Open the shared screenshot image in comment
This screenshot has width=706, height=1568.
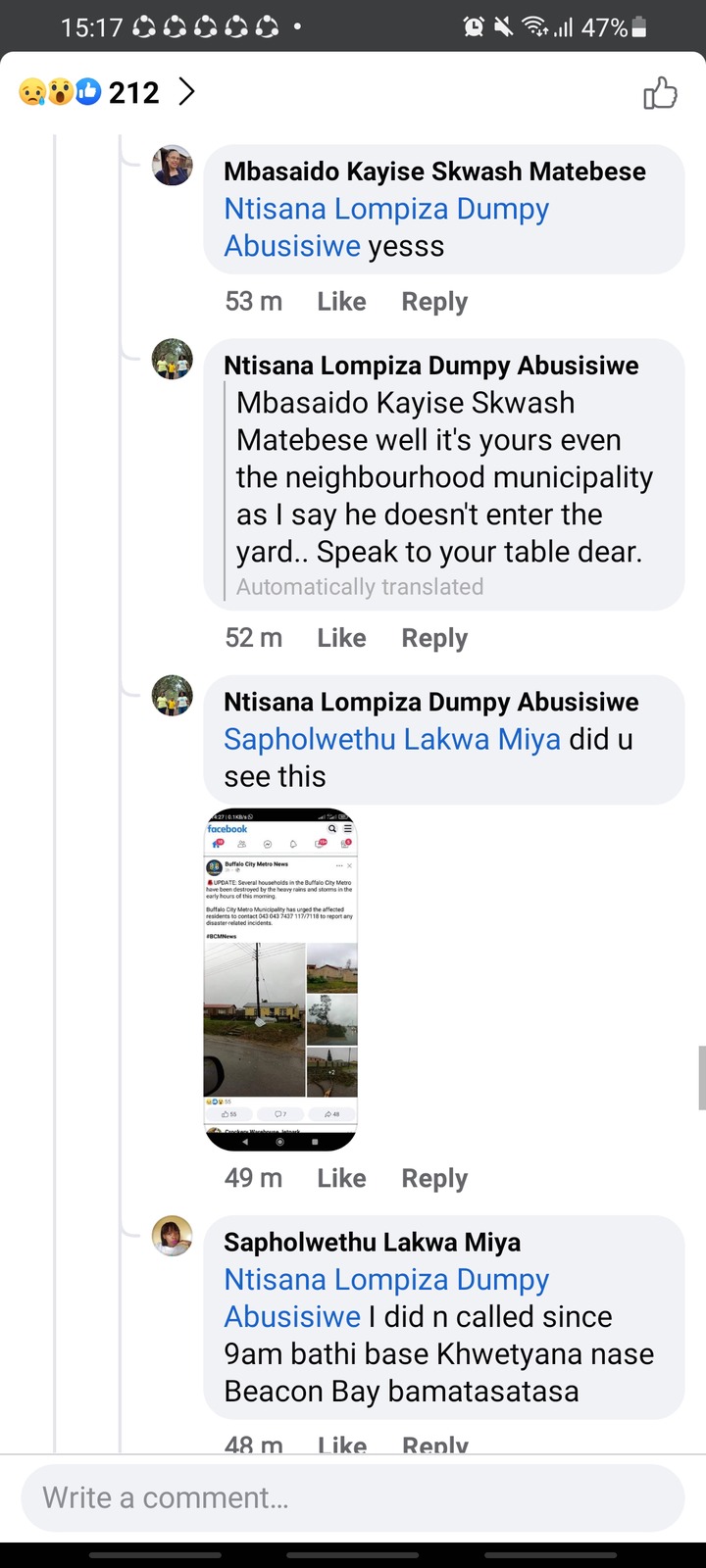tap(280, 979)
